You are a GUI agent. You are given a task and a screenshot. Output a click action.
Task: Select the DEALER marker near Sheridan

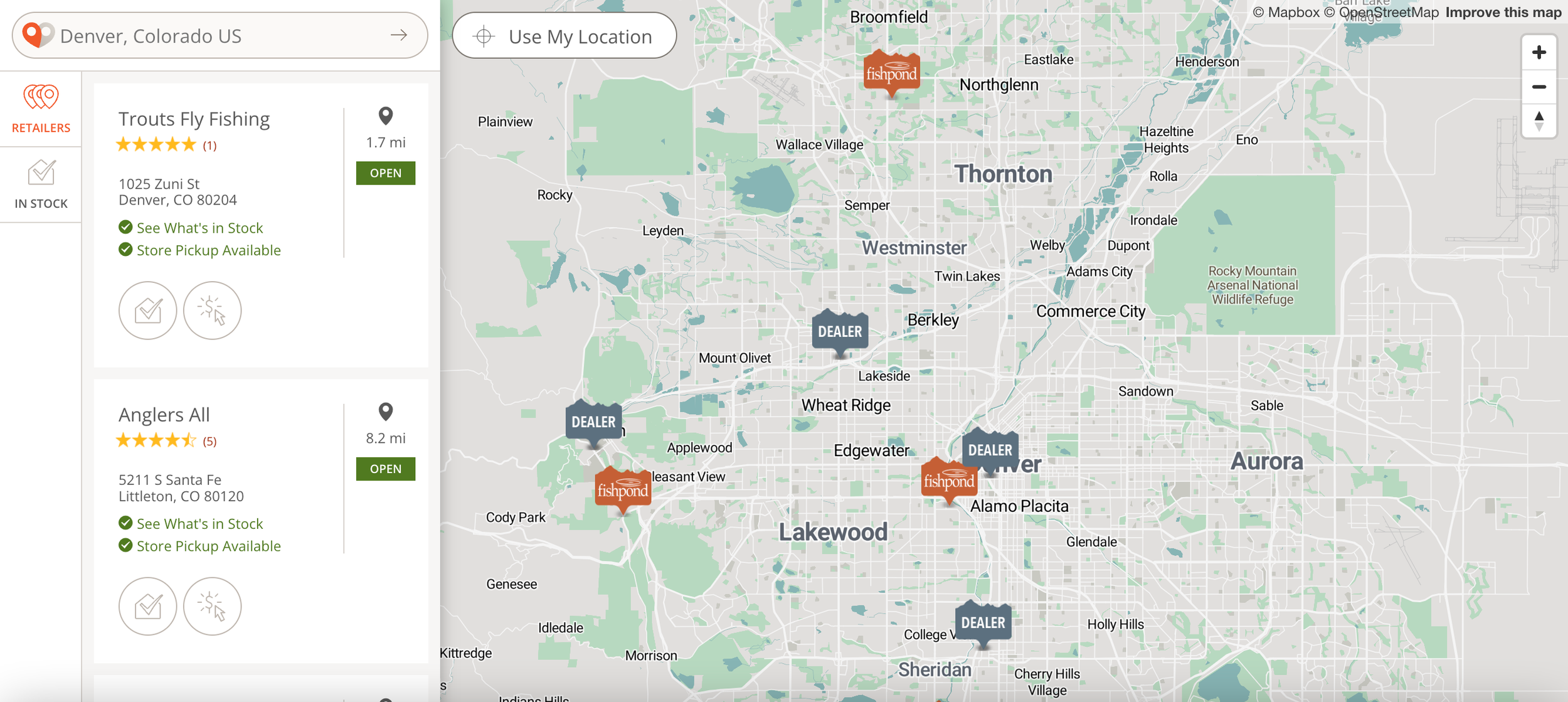point(983,624)
